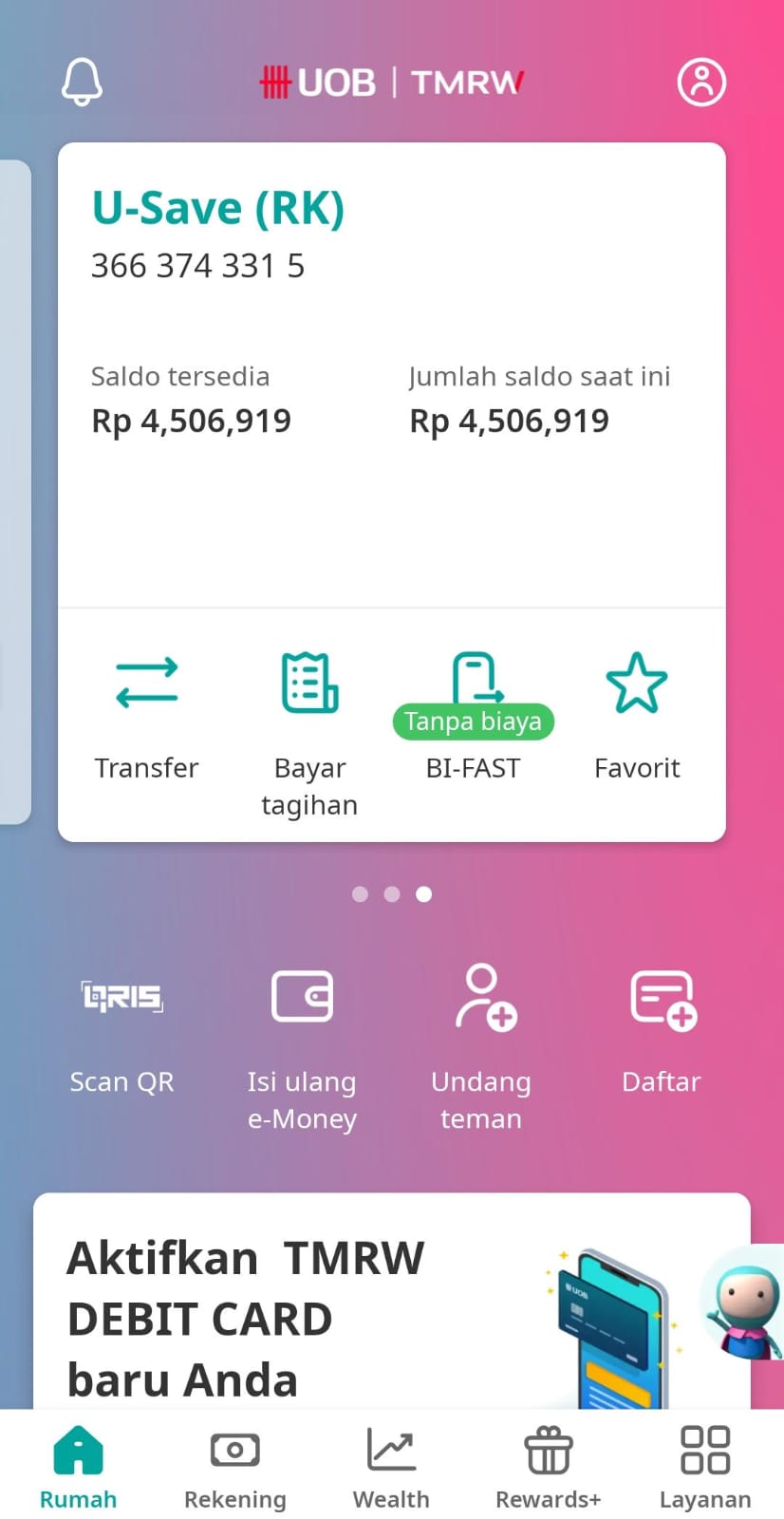
Task: Open the profile icon
Action: click(701, 82)
